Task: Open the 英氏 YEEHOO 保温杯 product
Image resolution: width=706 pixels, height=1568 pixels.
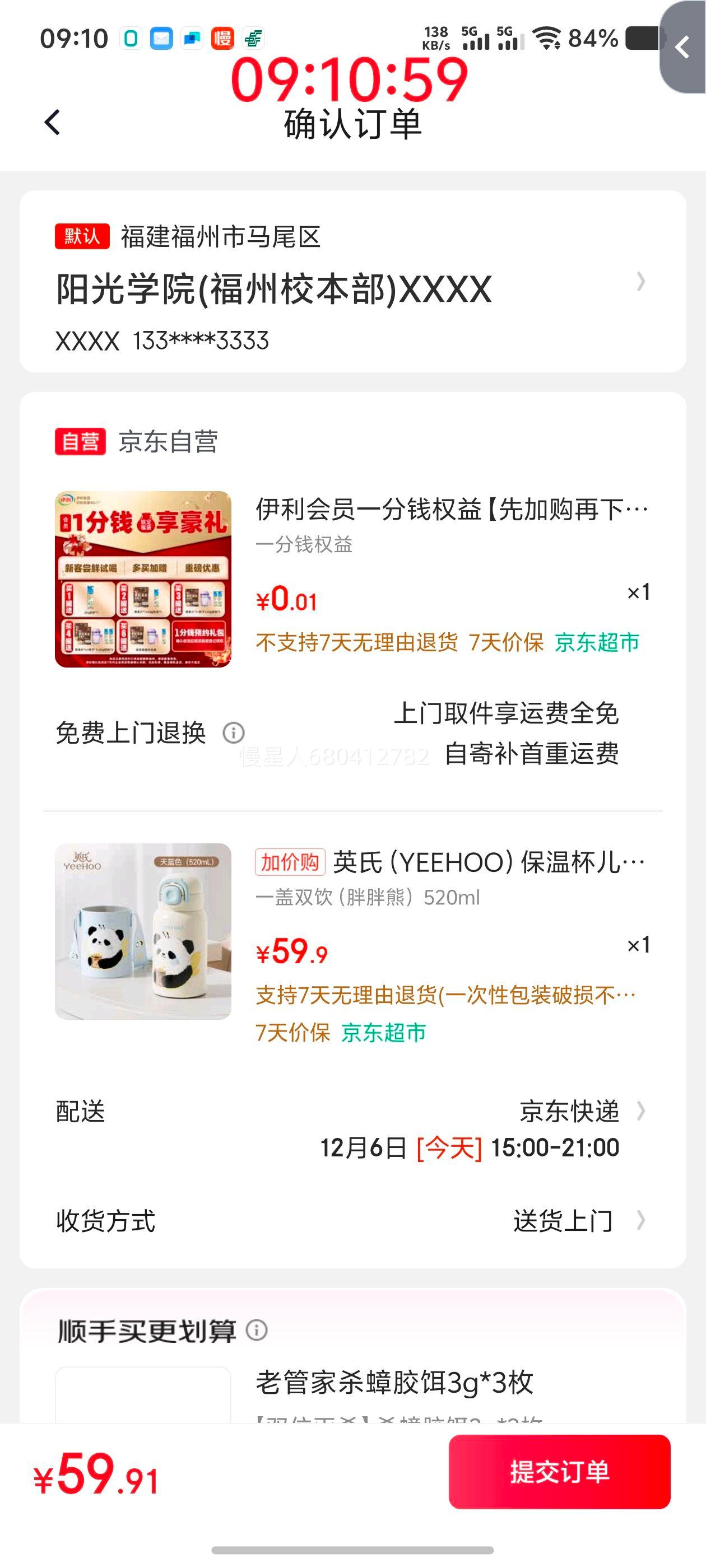Action: [487, 862]
